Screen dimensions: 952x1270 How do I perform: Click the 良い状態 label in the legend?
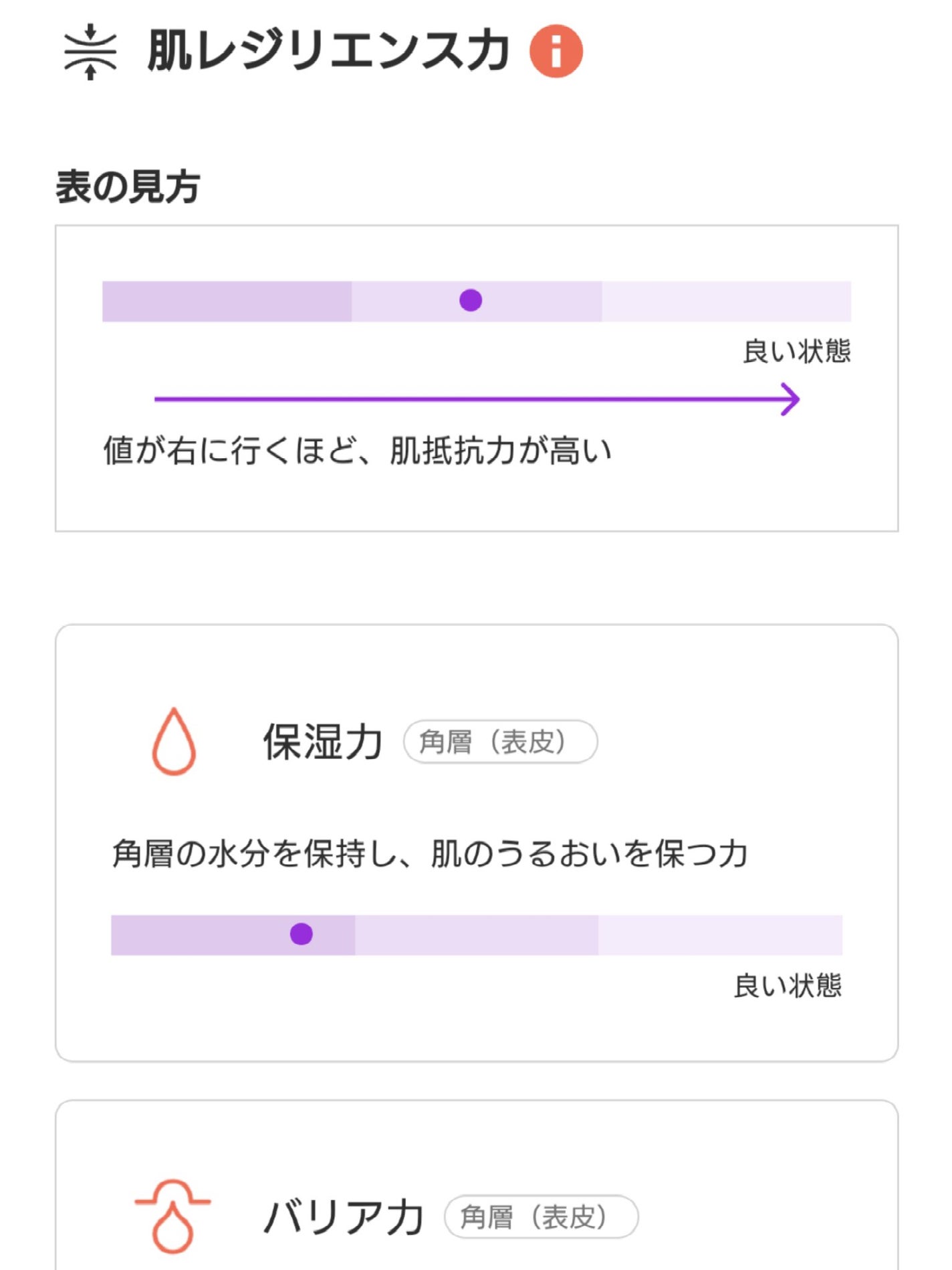[x=798, y=351]
